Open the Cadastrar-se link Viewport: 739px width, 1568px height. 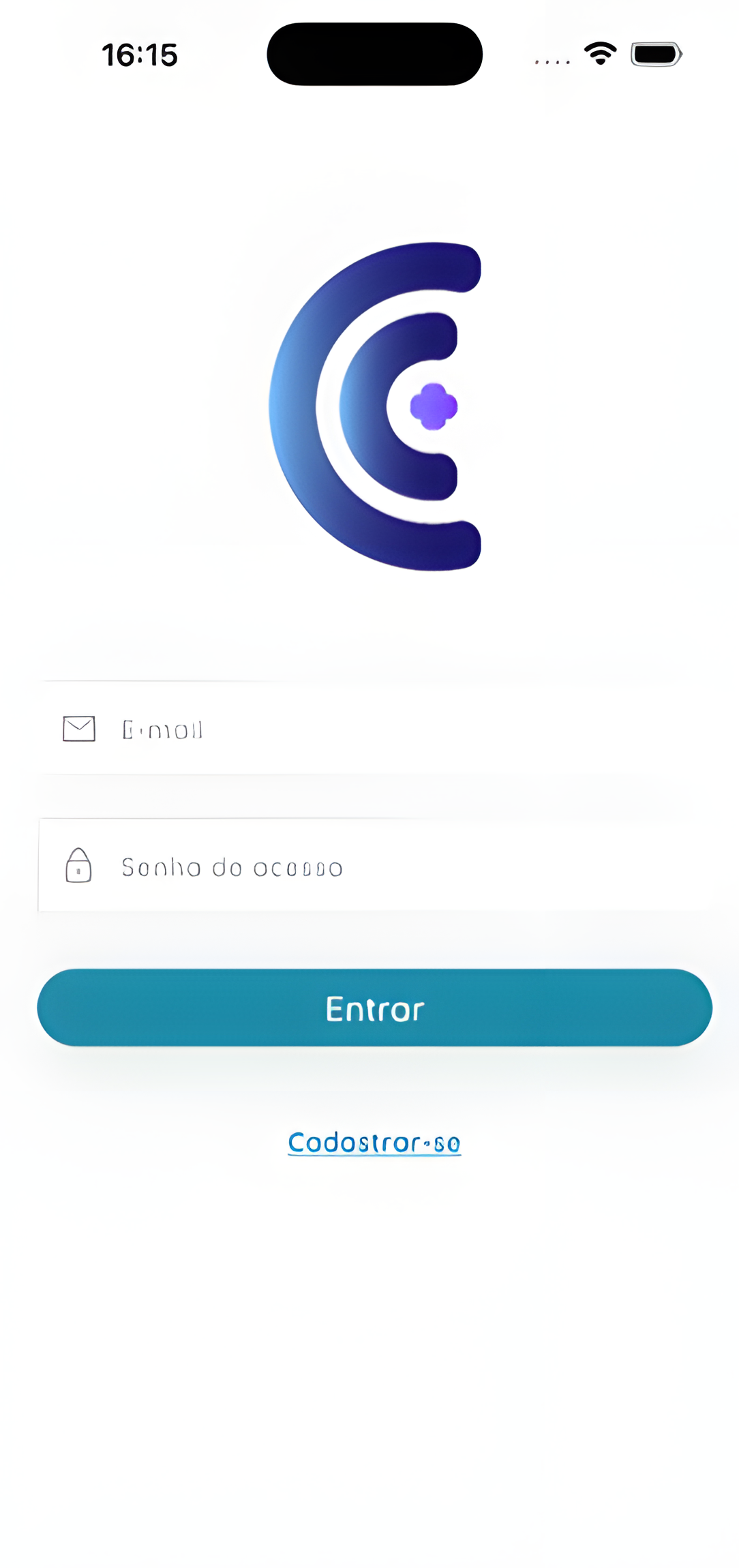pyautogui.click(x=374, y=1142)
